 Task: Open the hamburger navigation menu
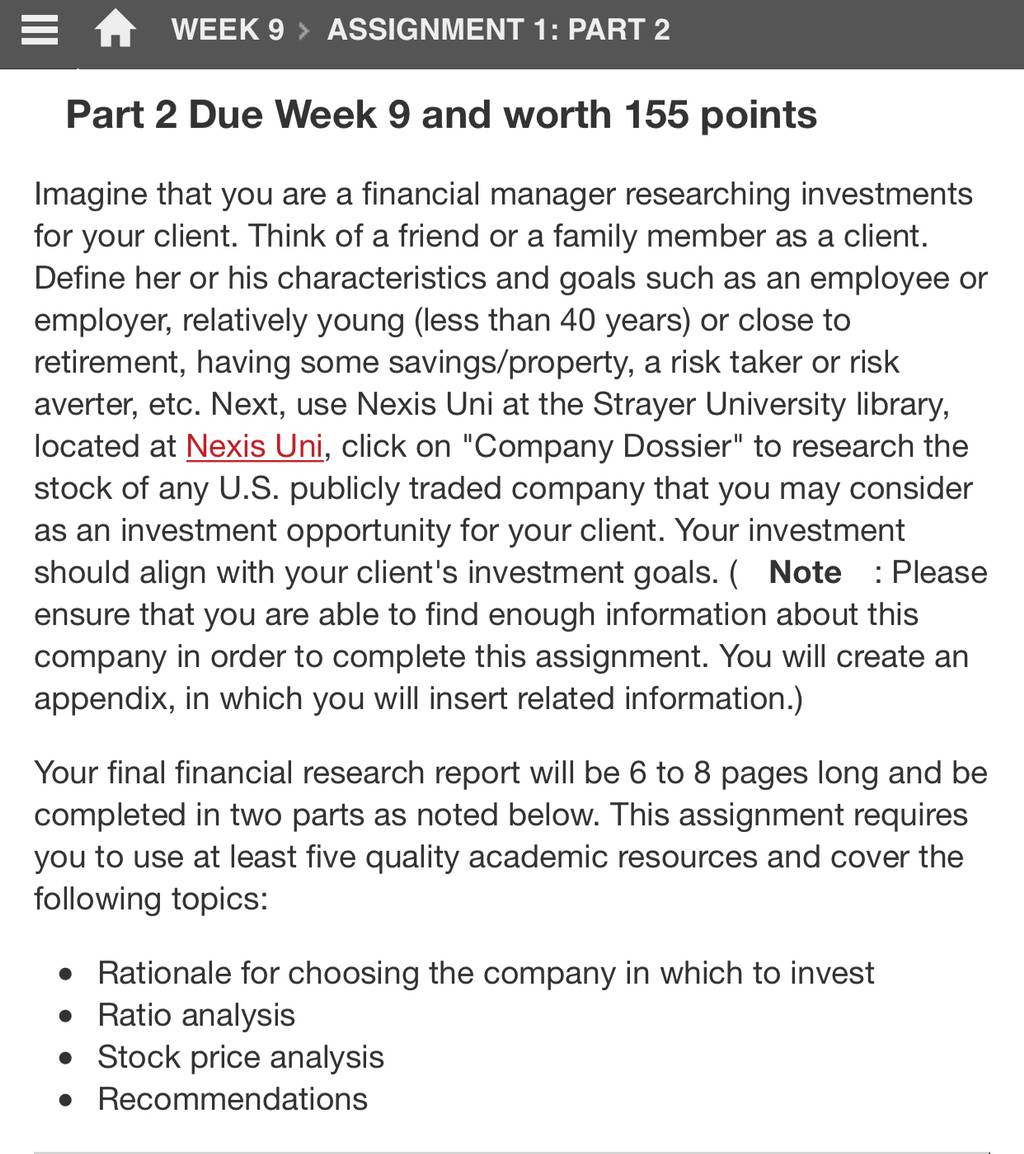tap(39, 30)
